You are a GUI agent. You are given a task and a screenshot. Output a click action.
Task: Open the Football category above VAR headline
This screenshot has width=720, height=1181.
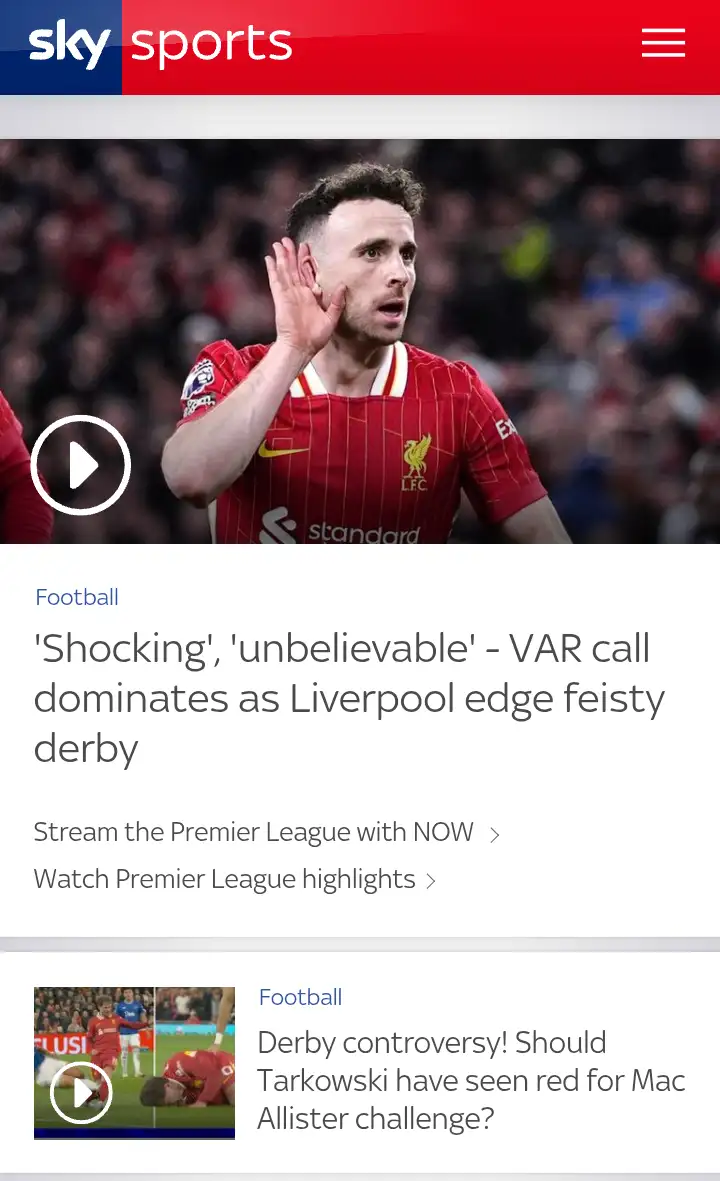(77, 597)
